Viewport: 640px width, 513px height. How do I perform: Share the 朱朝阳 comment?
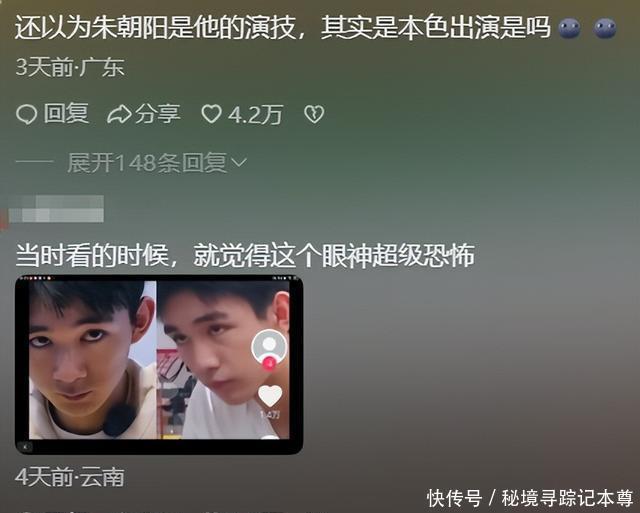pos(143,115)
